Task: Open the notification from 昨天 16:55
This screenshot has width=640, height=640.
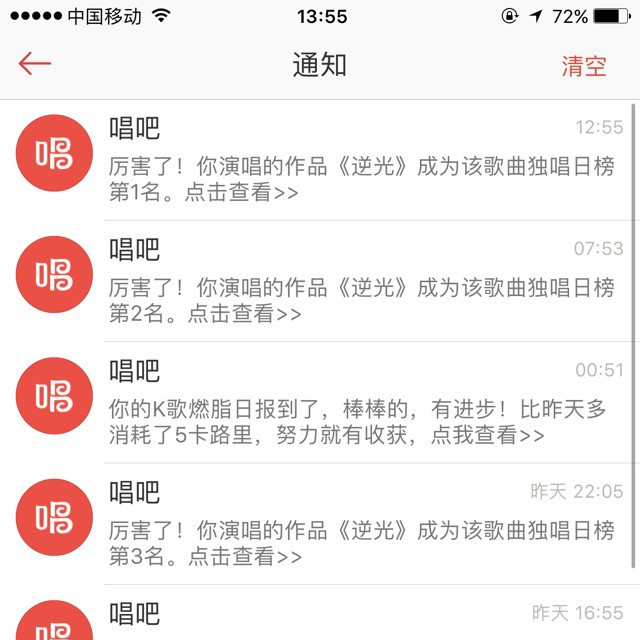Action: tap(360, 615)
